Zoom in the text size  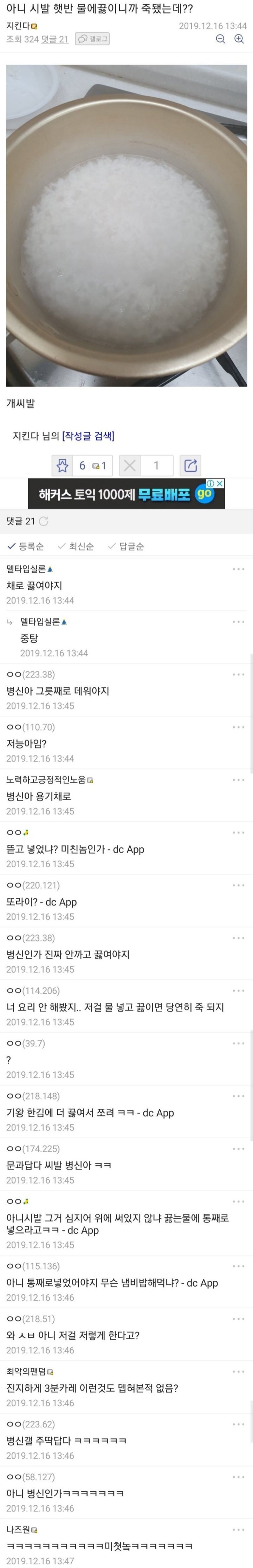tap(239, 39)
